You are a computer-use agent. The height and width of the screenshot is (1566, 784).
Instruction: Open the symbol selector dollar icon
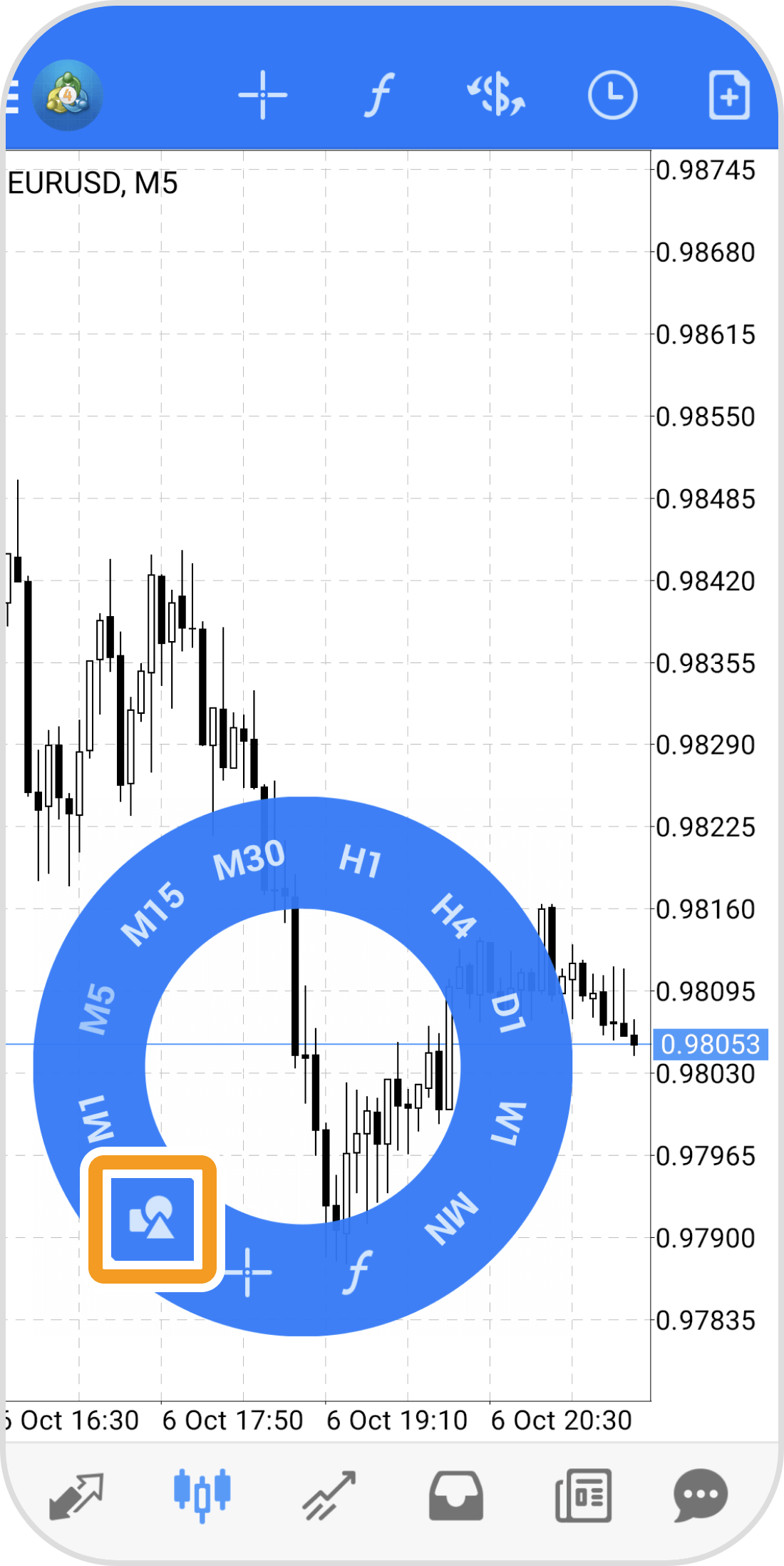click(496, 95)
